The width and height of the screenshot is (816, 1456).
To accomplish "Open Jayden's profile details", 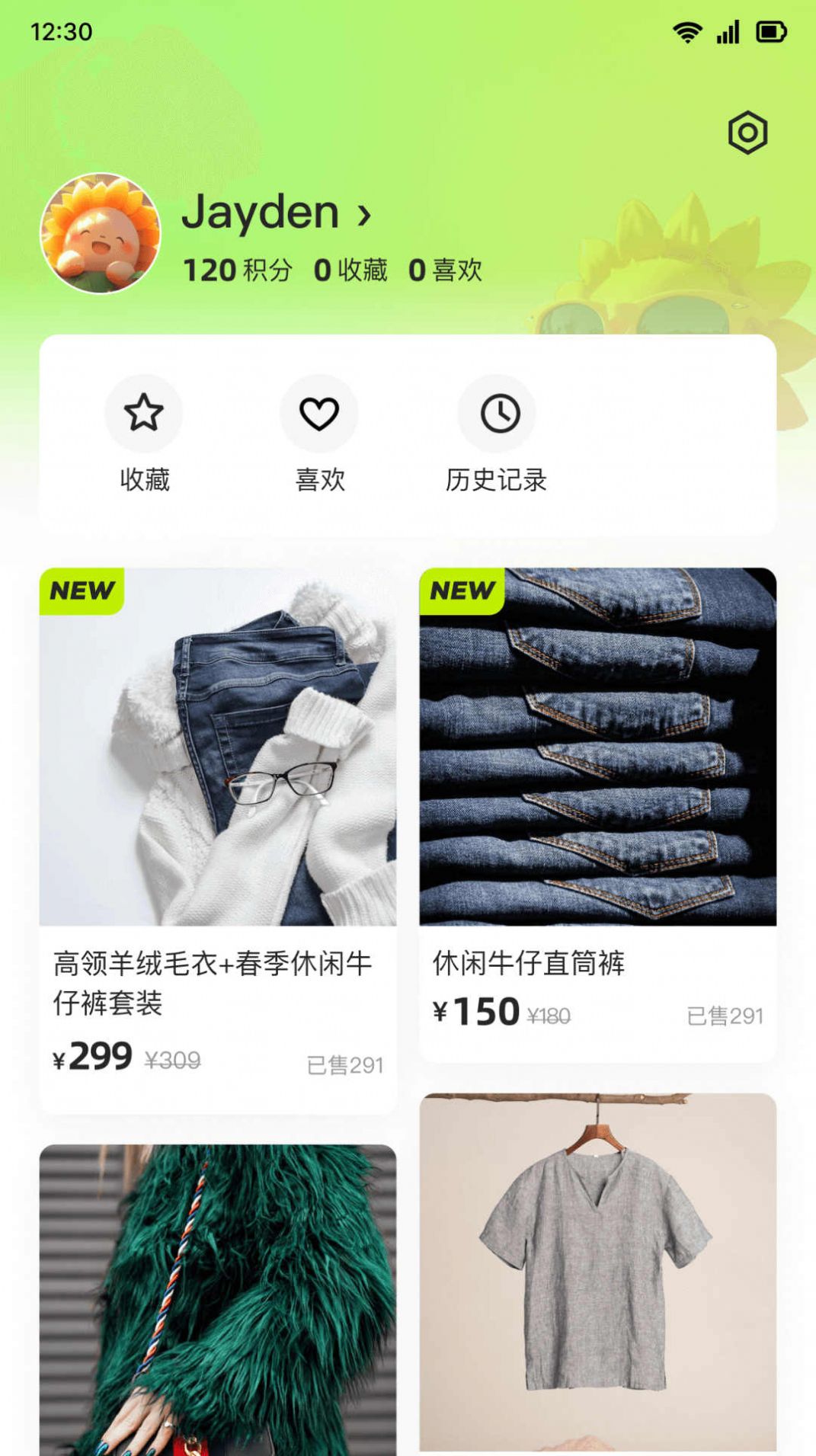I will tap(278, 213).
